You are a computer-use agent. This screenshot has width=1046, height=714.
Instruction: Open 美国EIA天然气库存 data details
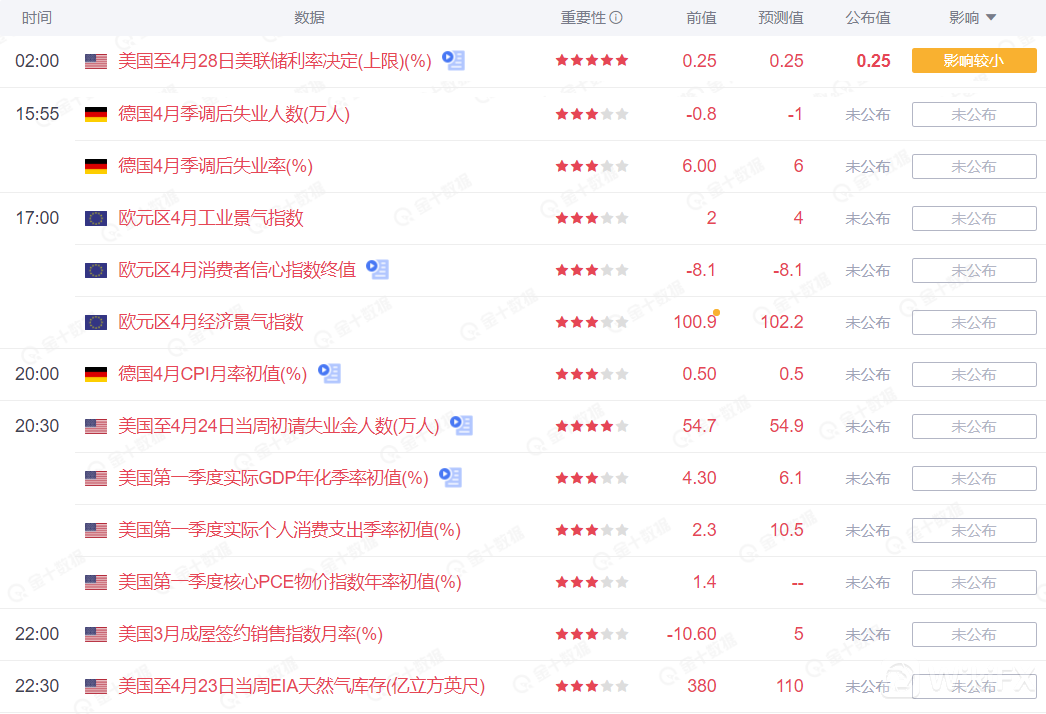click(301, 686)
